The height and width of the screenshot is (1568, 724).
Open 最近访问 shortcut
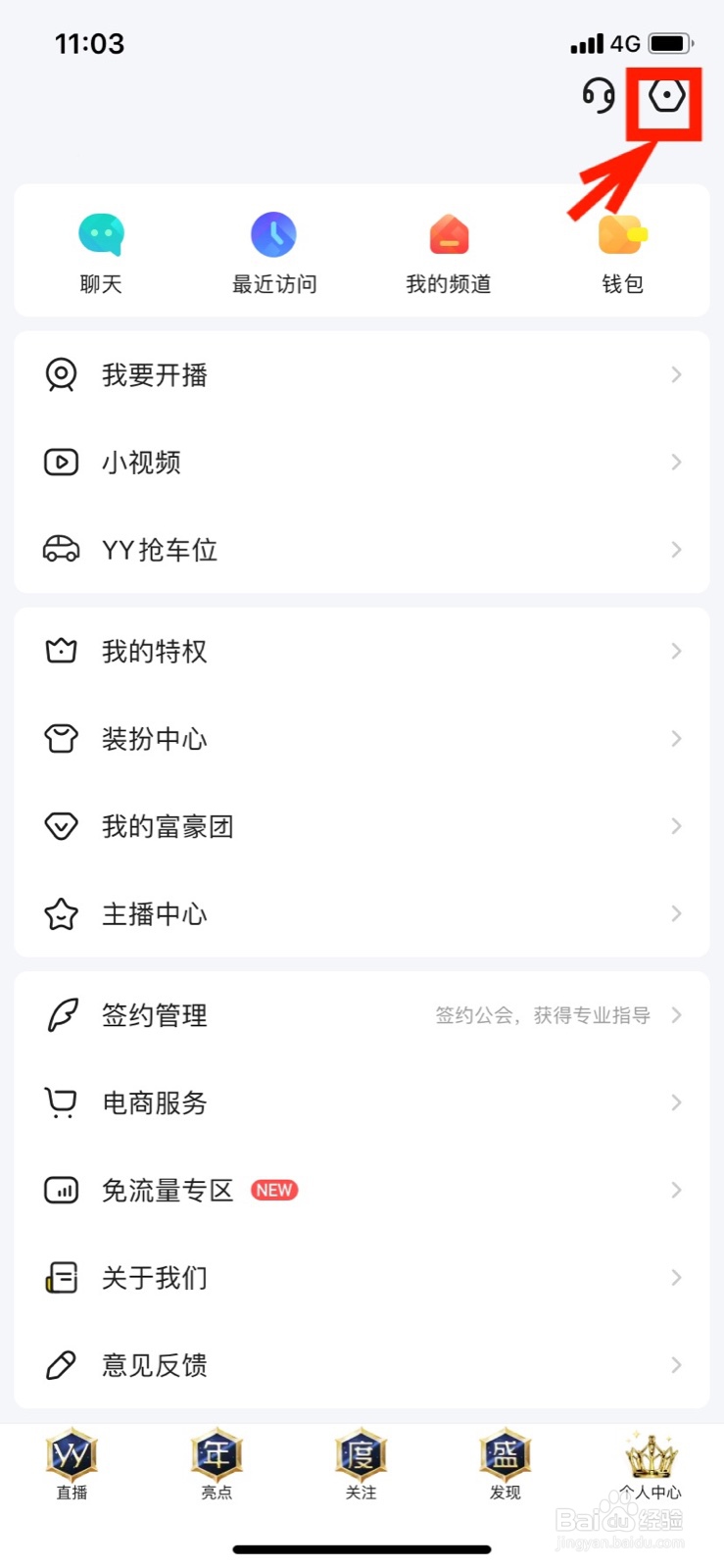point(274,253)
